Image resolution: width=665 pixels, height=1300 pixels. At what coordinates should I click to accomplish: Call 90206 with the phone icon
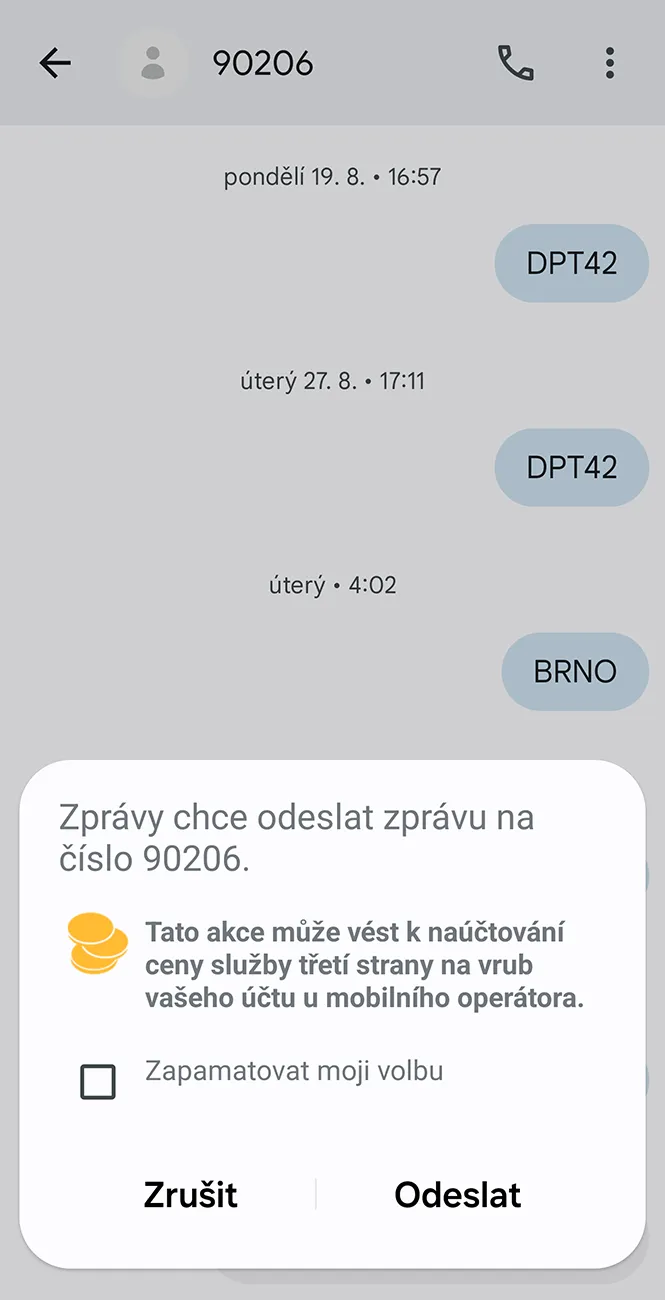pyautogui.click(x=515, y=64)
